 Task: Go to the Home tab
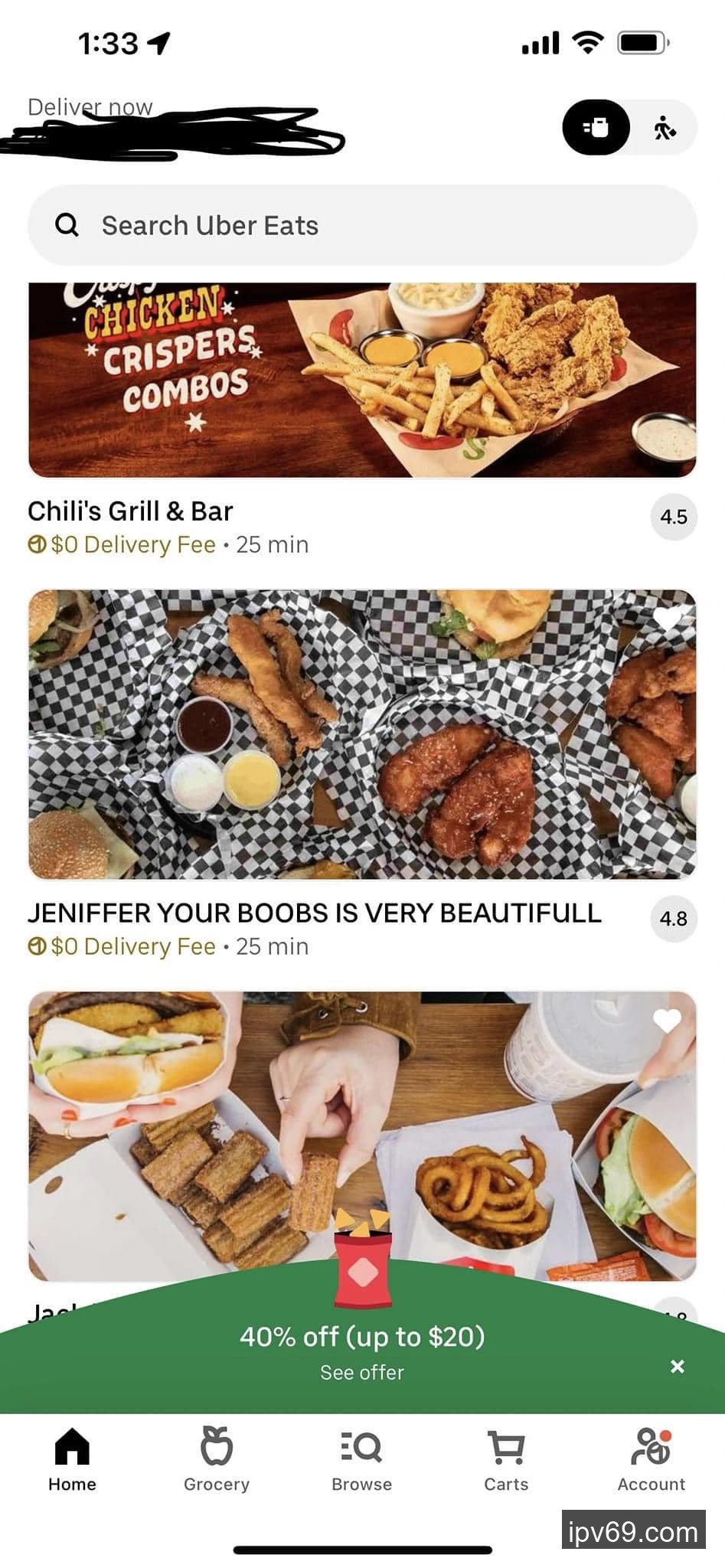coord(72,1459)
